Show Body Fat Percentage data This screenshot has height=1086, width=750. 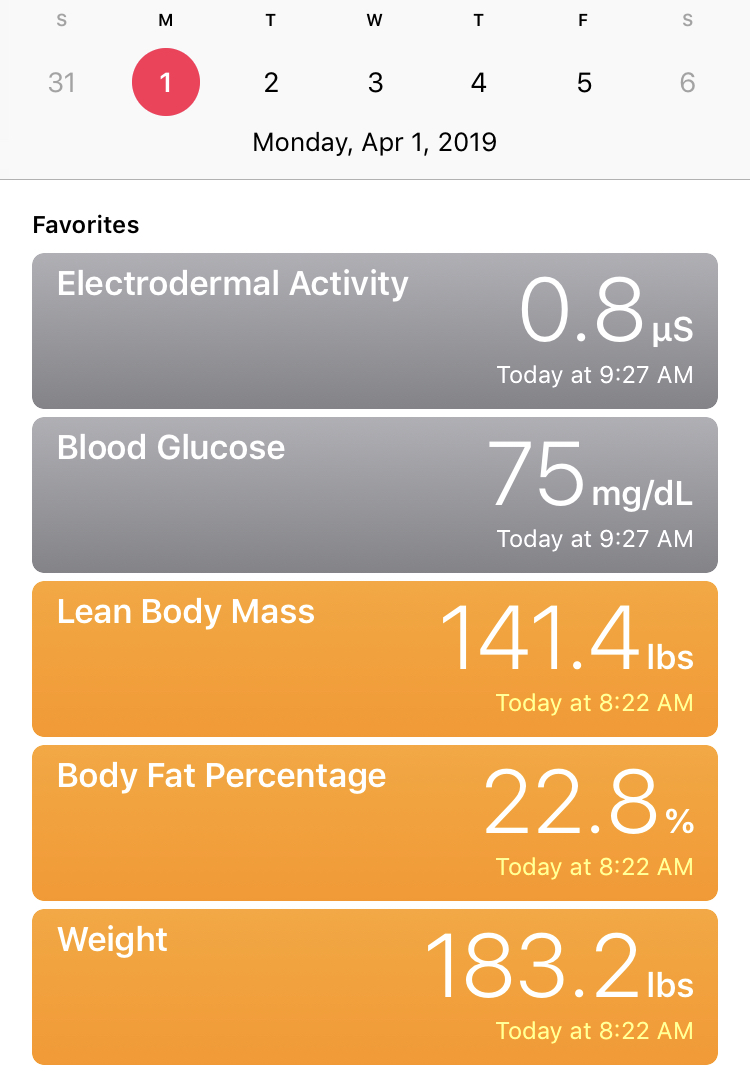[375, 823]
